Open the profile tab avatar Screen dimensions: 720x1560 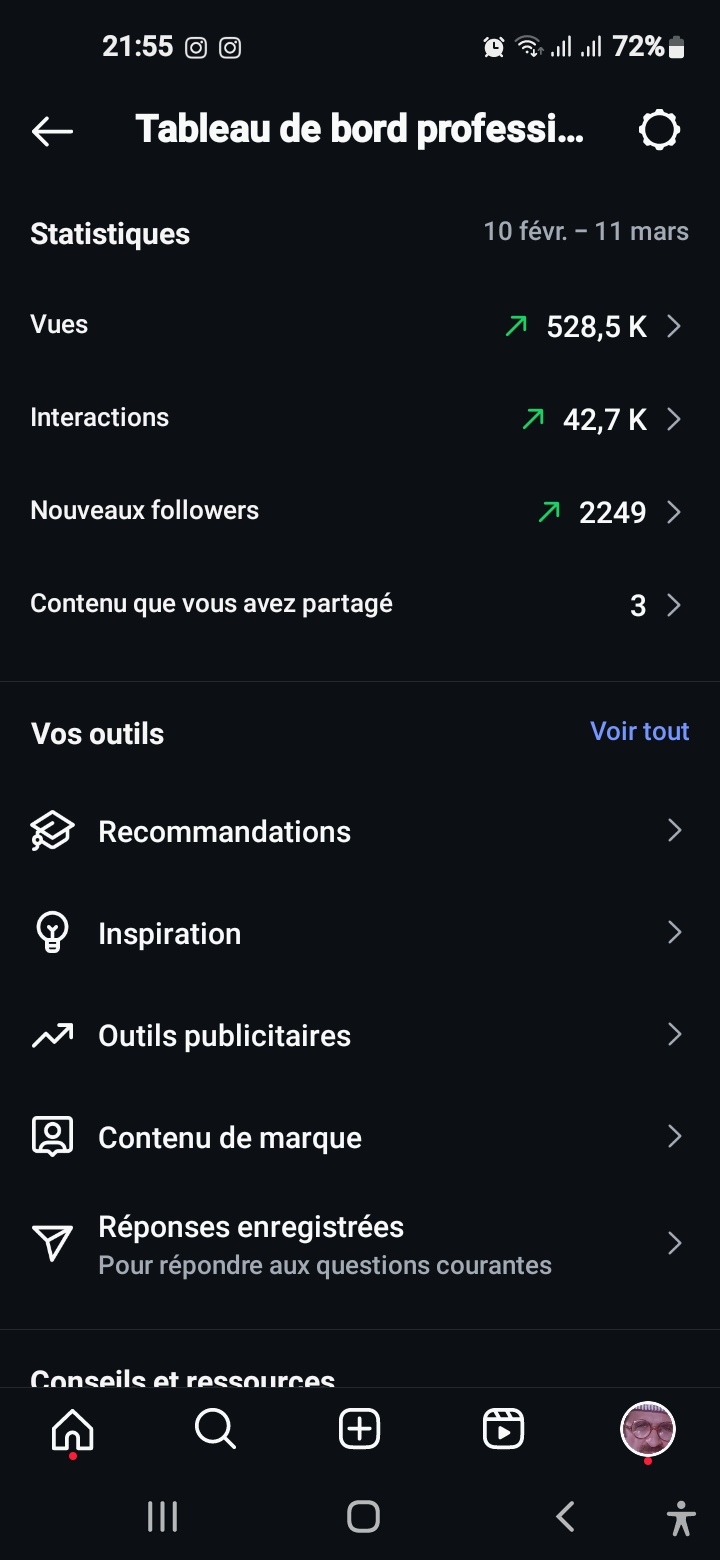648,1429
